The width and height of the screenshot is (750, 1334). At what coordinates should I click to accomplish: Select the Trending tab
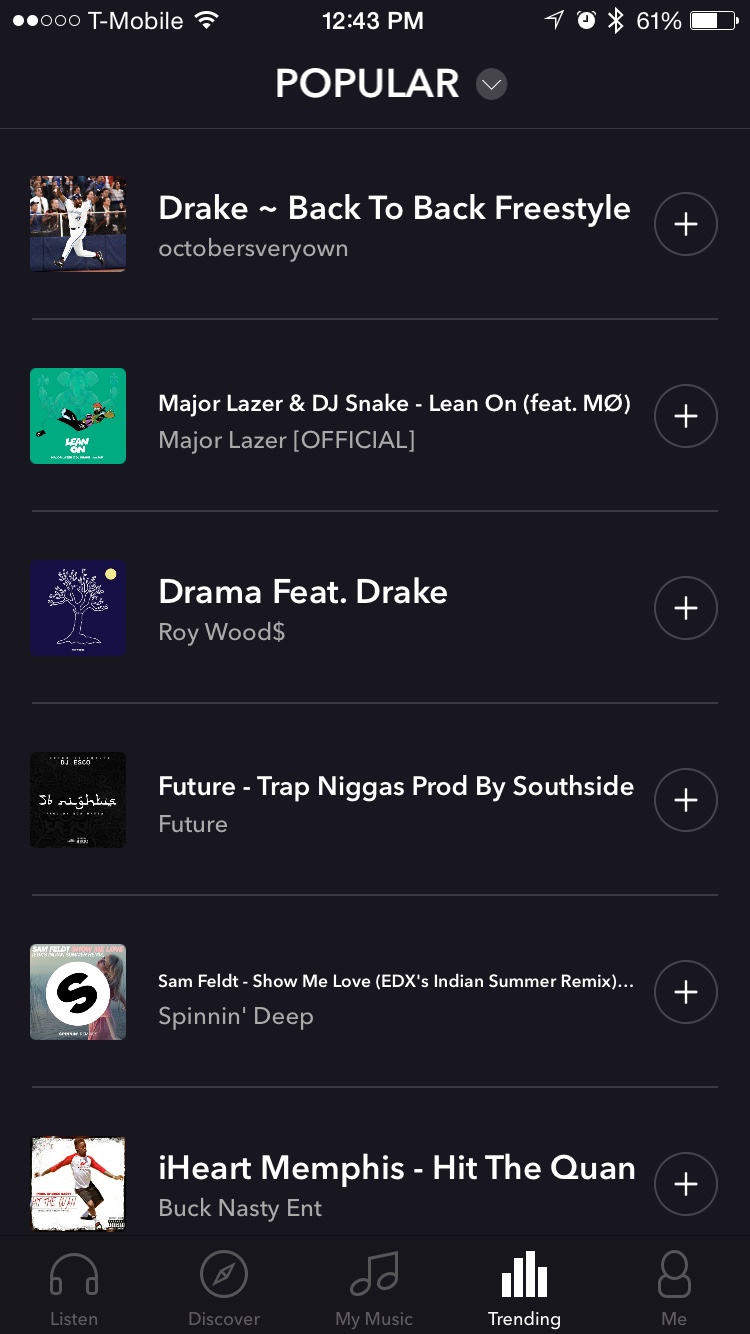click(x=524, y=1288)
